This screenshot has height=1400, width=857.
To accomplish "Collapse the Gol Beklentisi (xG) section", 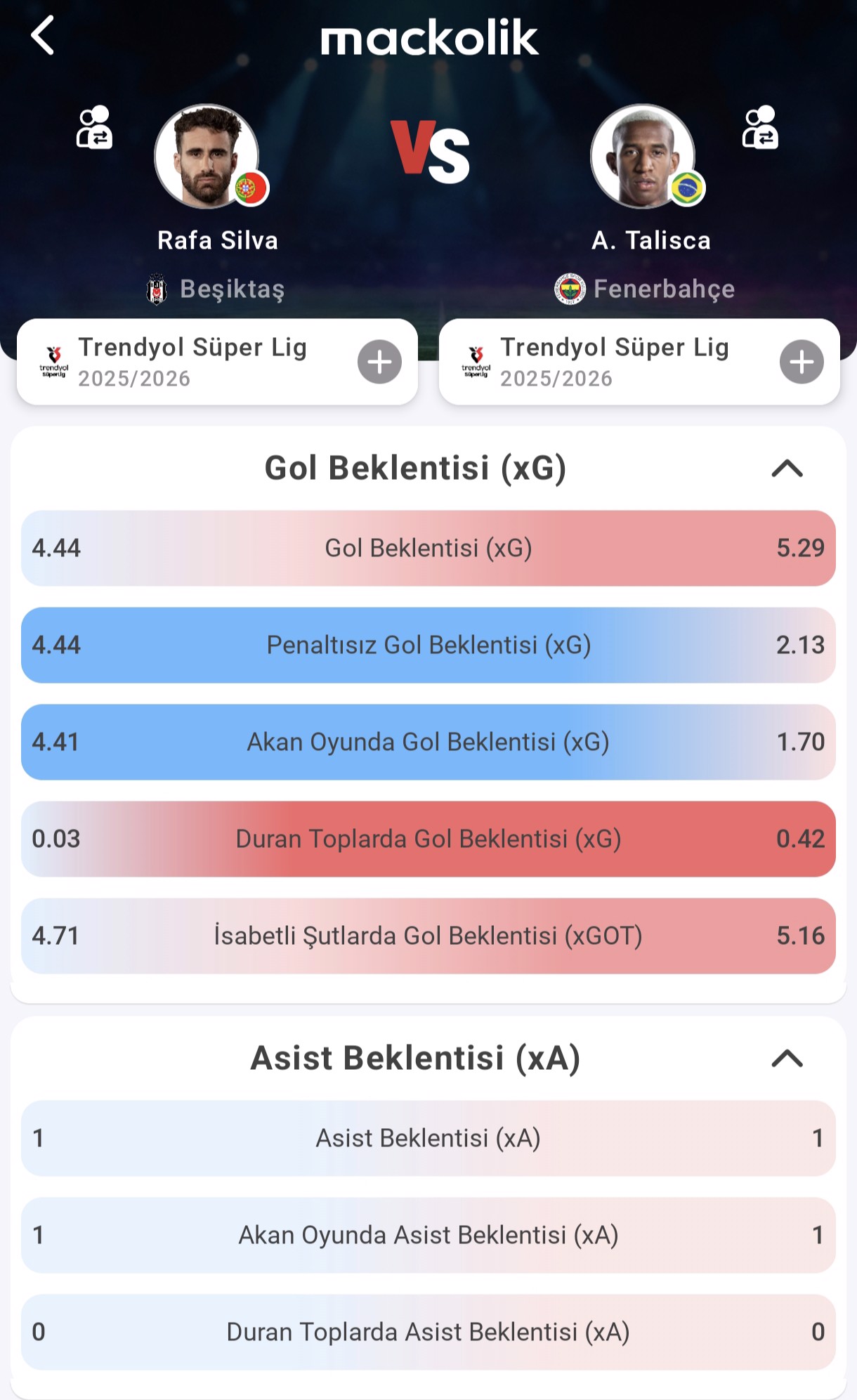I will pyautogui.click(x=787, y=469).
